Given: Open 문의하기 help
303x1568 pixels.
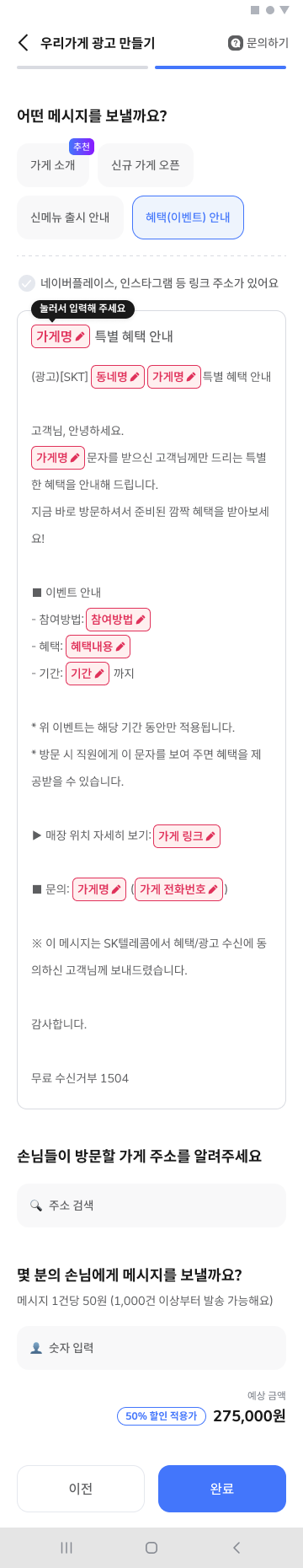Looking at the screenshot, I should coord(258,43).
